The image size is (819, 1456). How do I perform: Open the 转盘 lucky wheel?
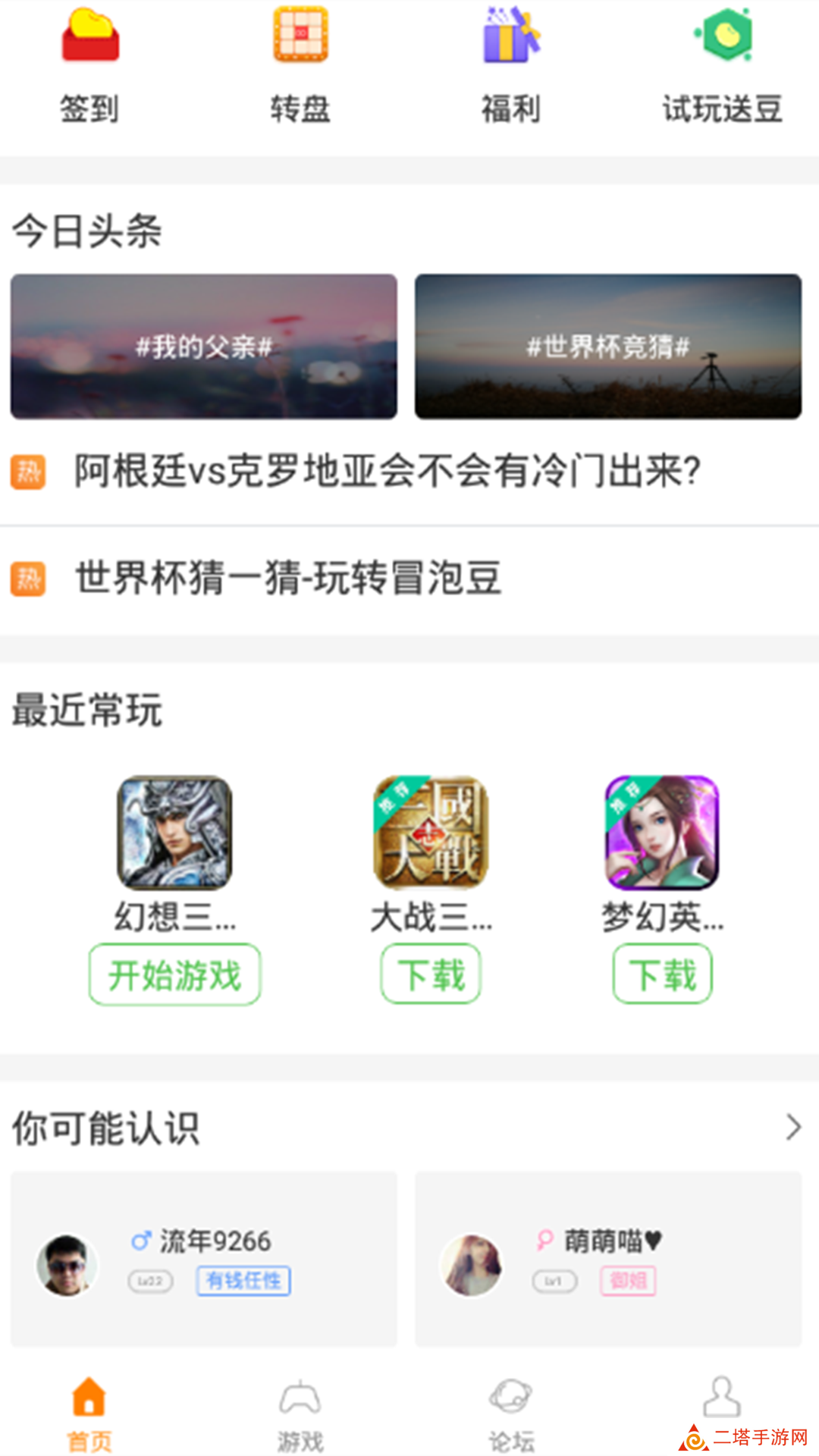(300, 64)
